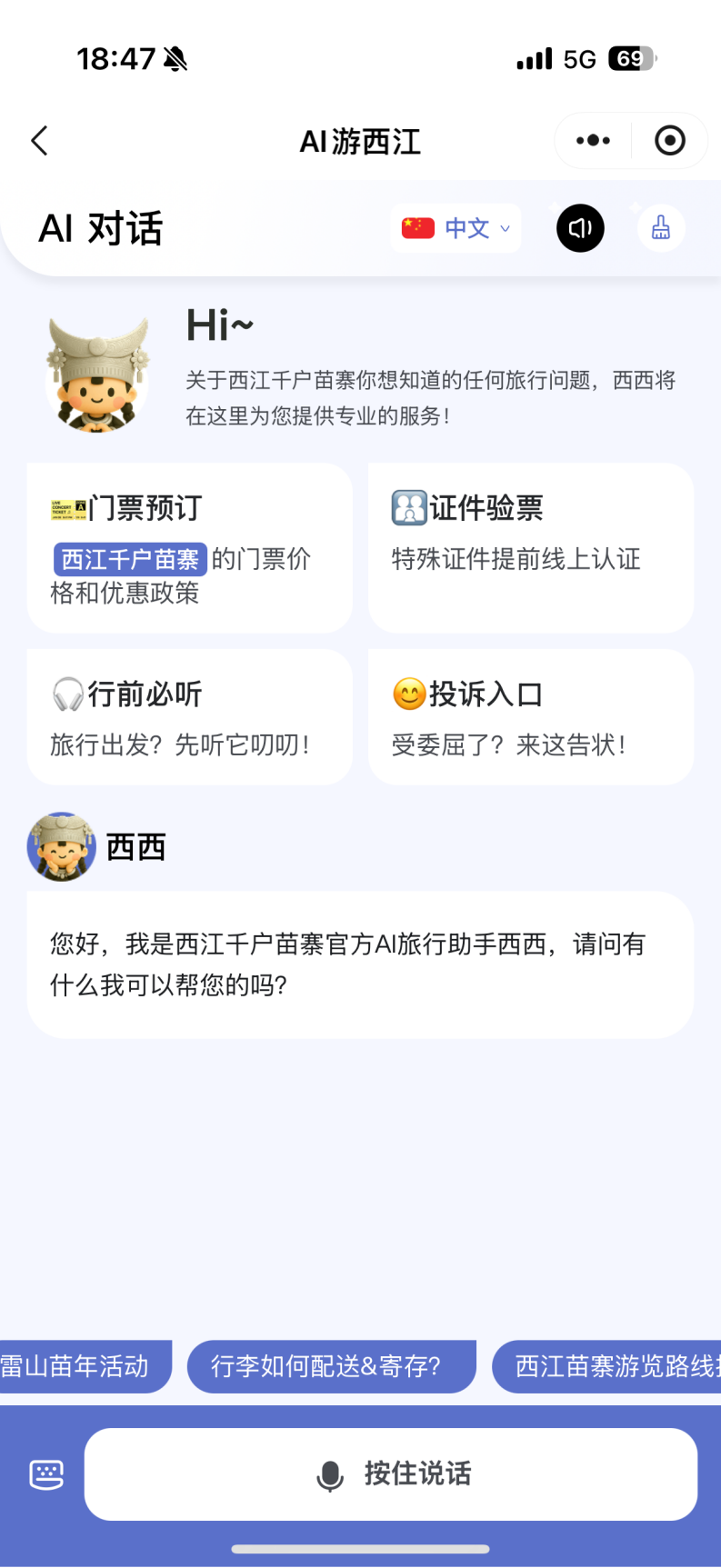
Task: Ask 行李如何配送&寄存? via the chip
Action: pos(331,1366)
